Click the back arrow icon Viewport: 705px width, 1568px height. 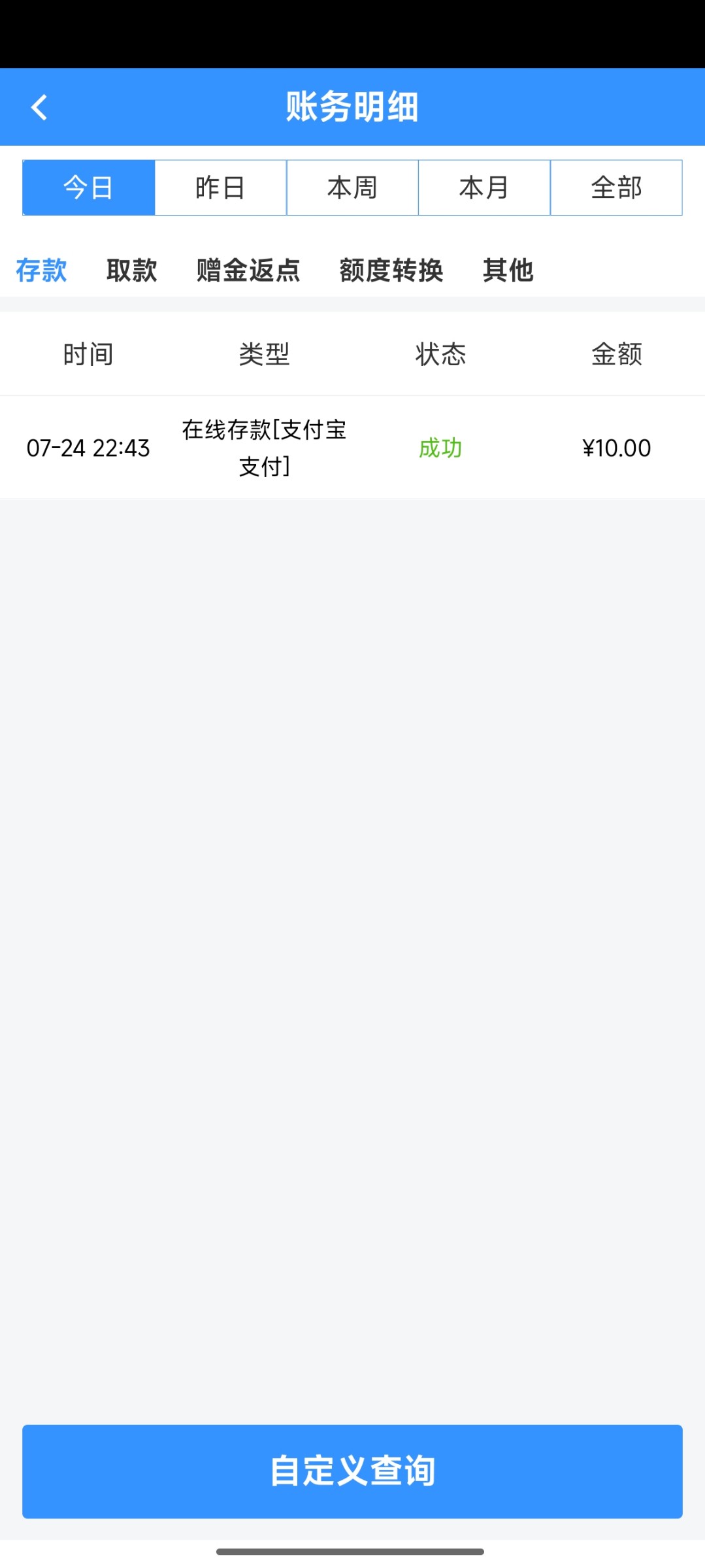point(39,107)
